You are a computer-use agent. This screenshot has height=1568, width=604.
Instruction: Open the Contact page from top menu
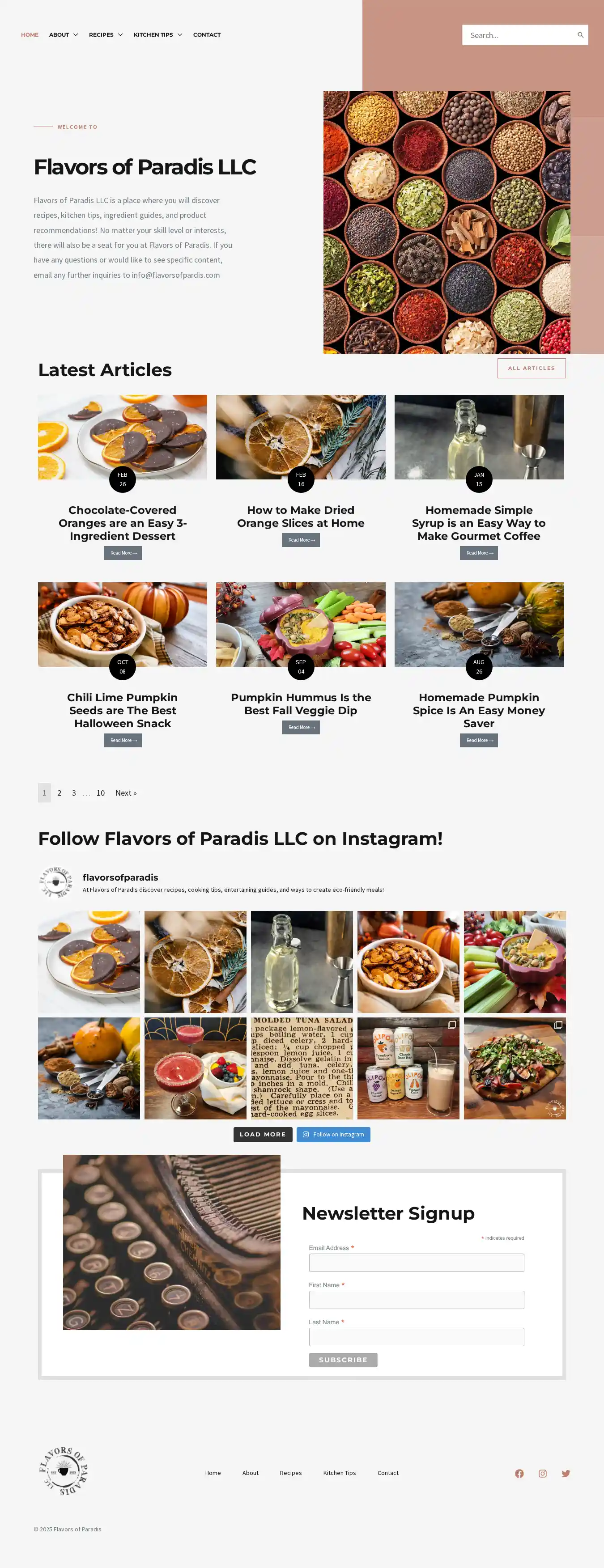point(206,35)
